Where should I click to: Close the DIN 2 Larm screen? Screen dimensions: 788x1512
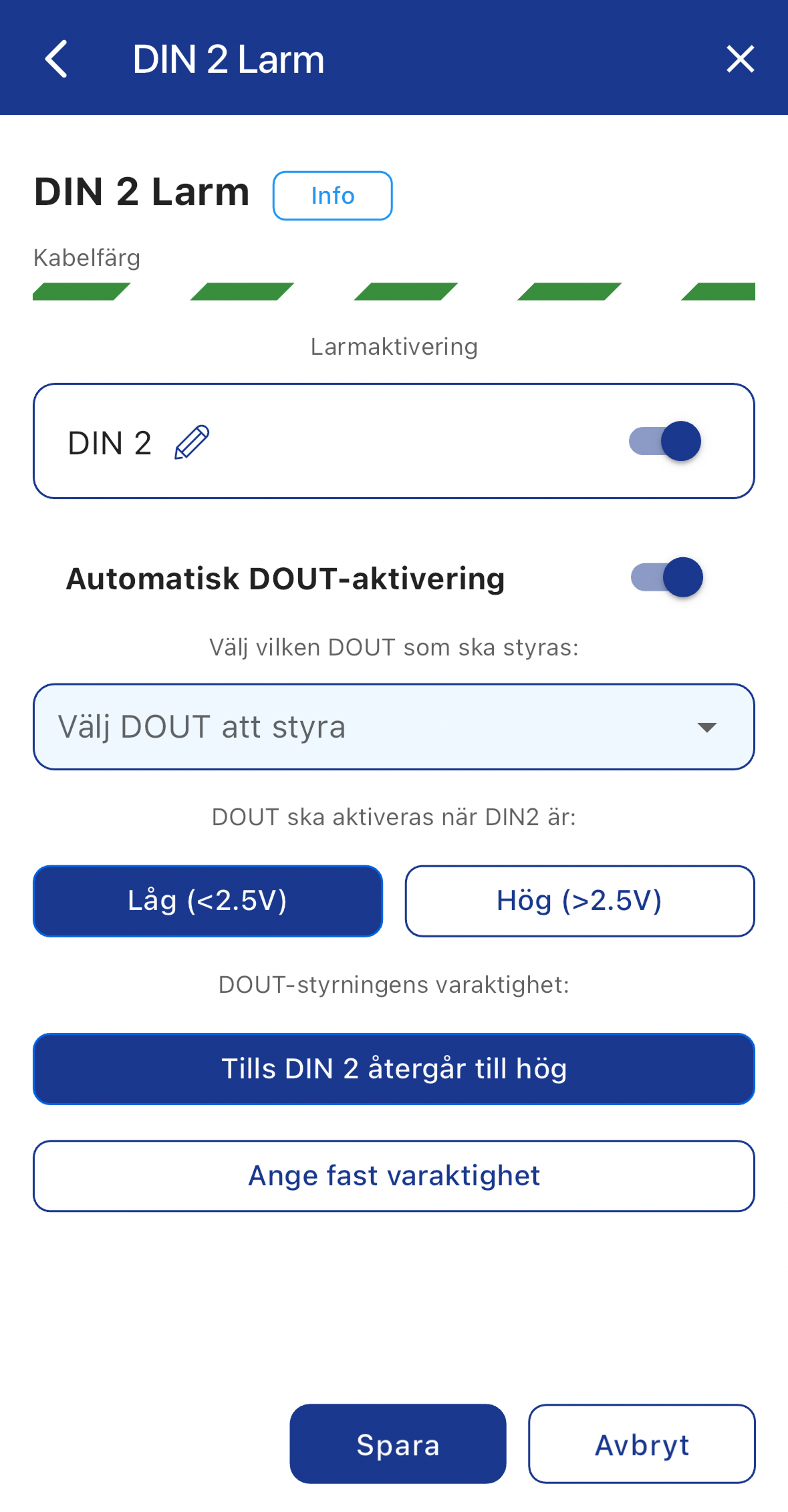(x=740, y=59)
